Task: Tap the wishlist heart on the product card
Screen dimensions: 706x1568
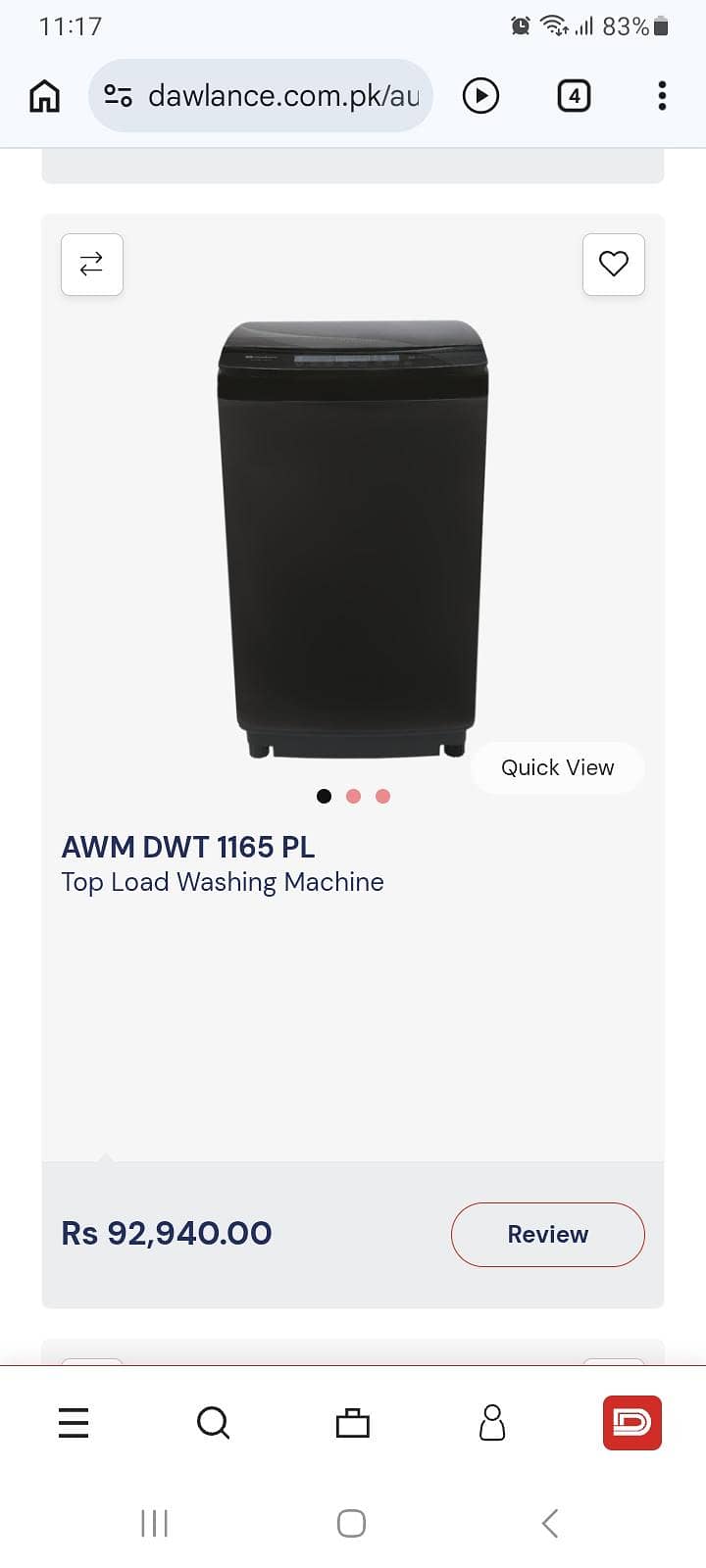Action: (614, 264)
